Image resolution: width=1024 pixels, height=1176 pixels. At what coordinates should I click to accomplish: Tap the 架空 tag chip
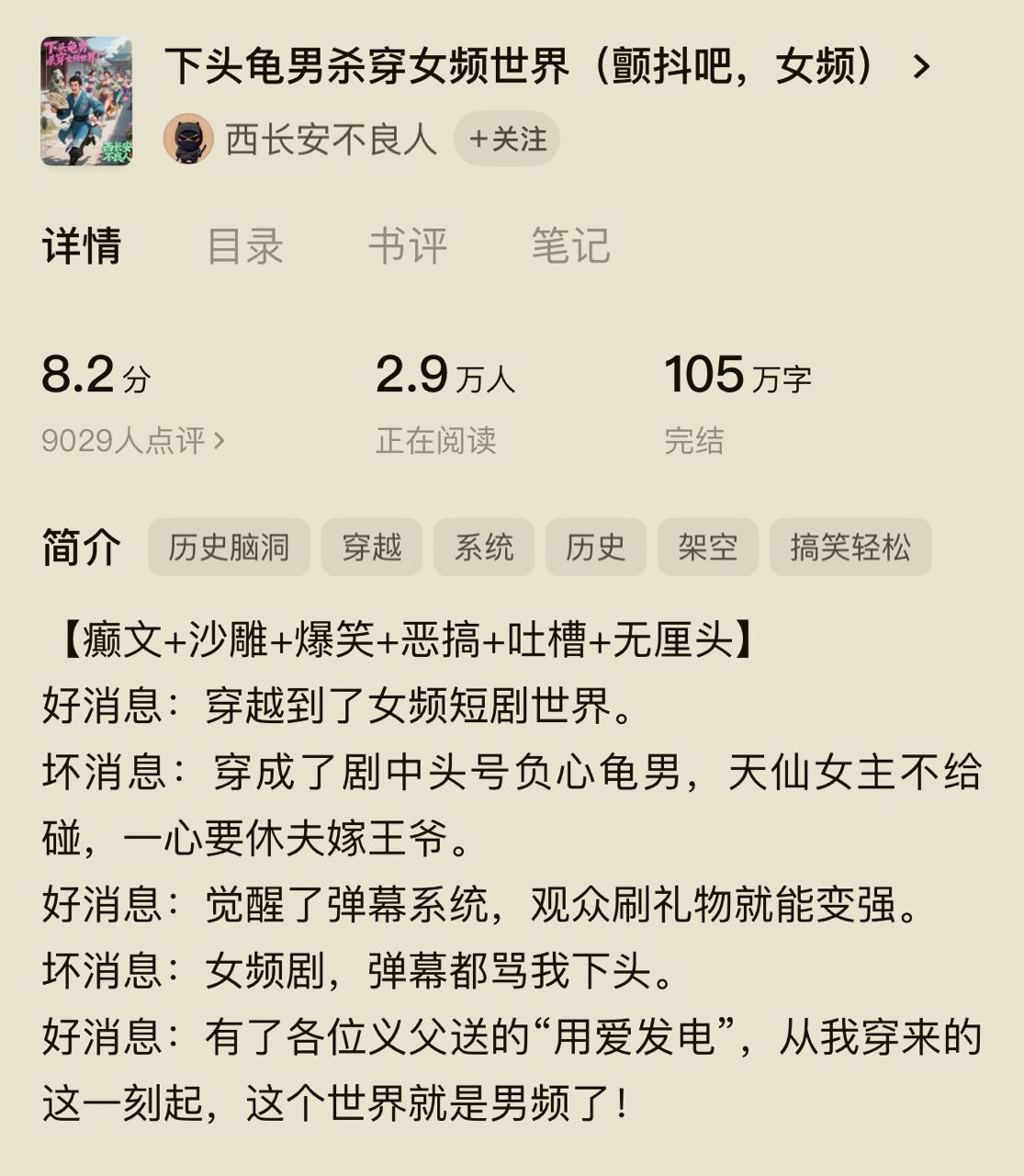[708, 548]
